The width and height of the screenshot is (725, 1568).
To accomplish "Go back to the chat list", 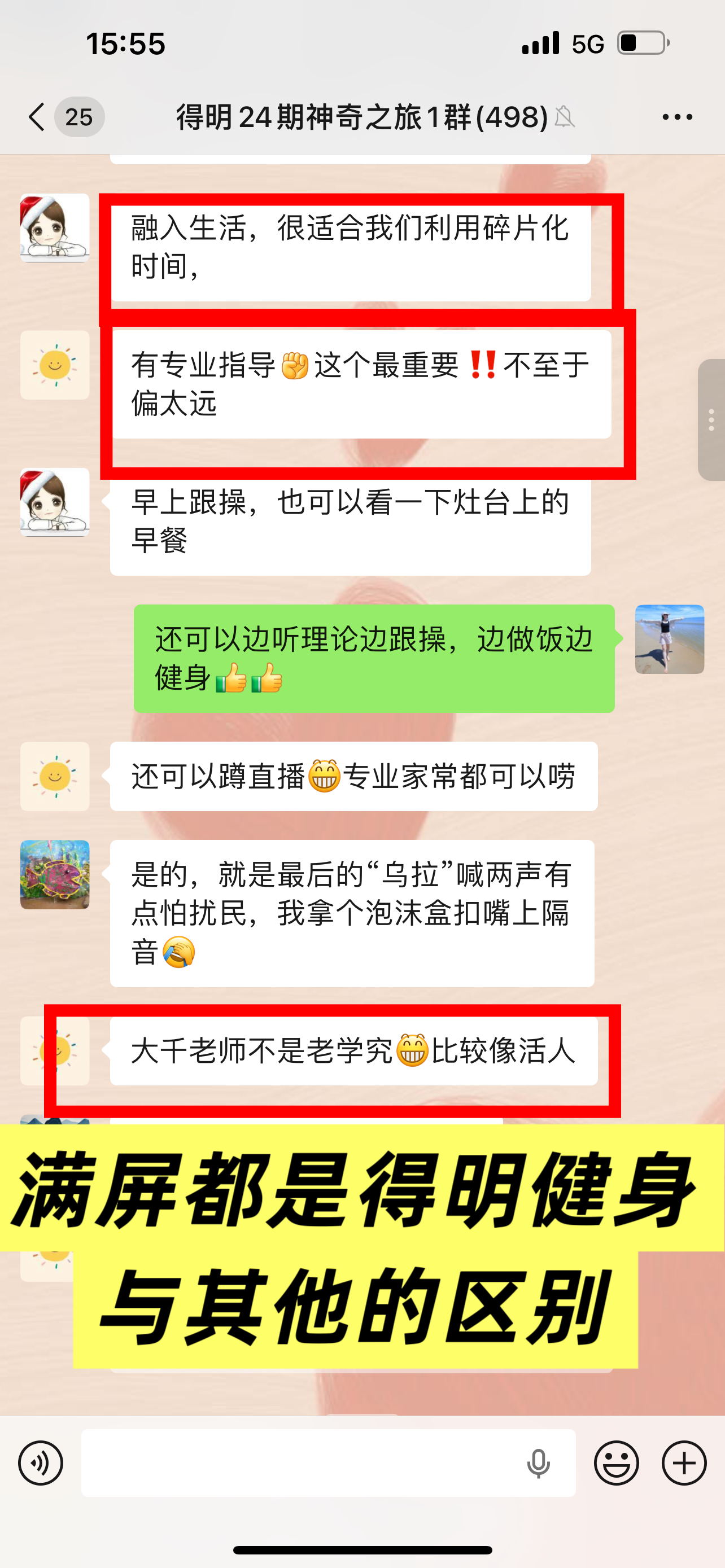I will 38,116.
